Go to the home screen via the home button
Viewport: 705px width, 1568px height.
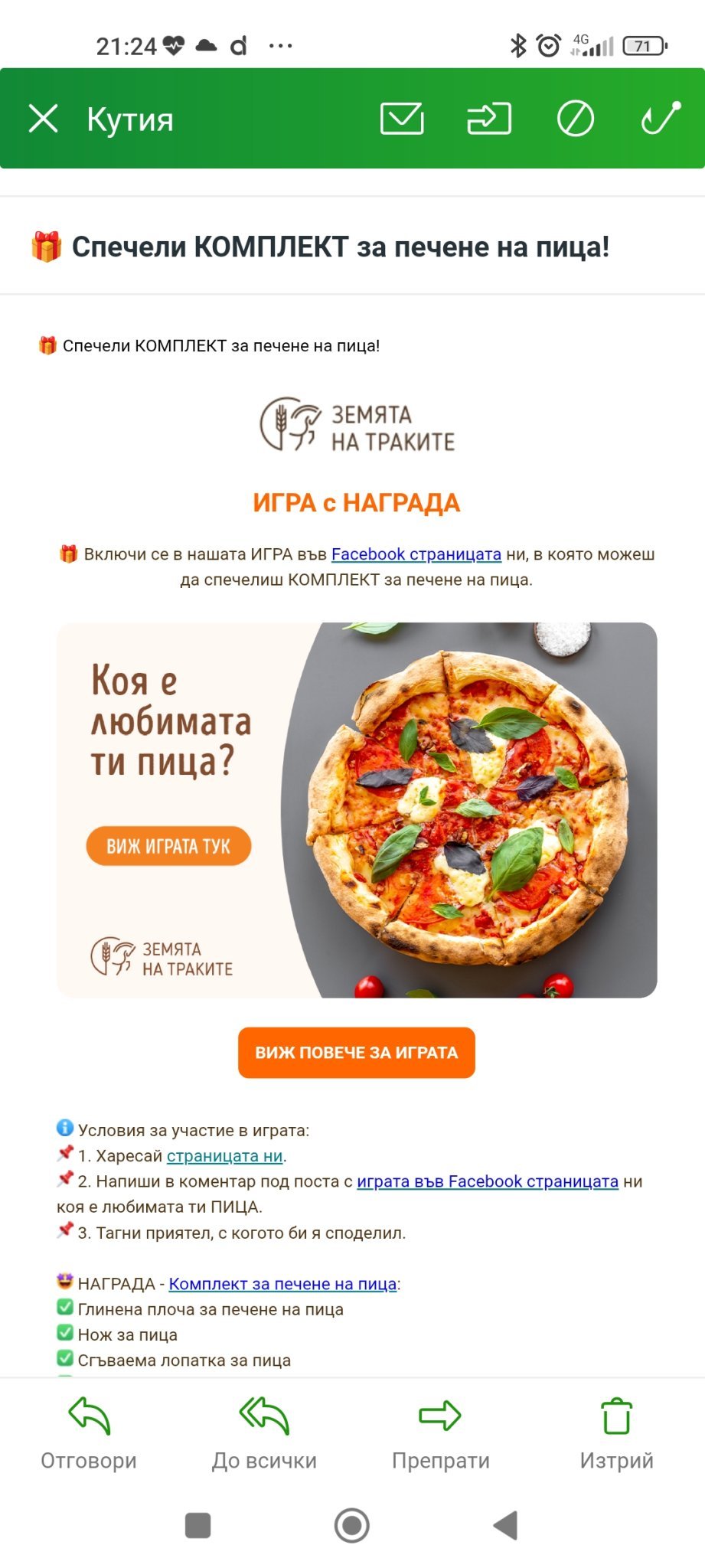point(352,1525)
